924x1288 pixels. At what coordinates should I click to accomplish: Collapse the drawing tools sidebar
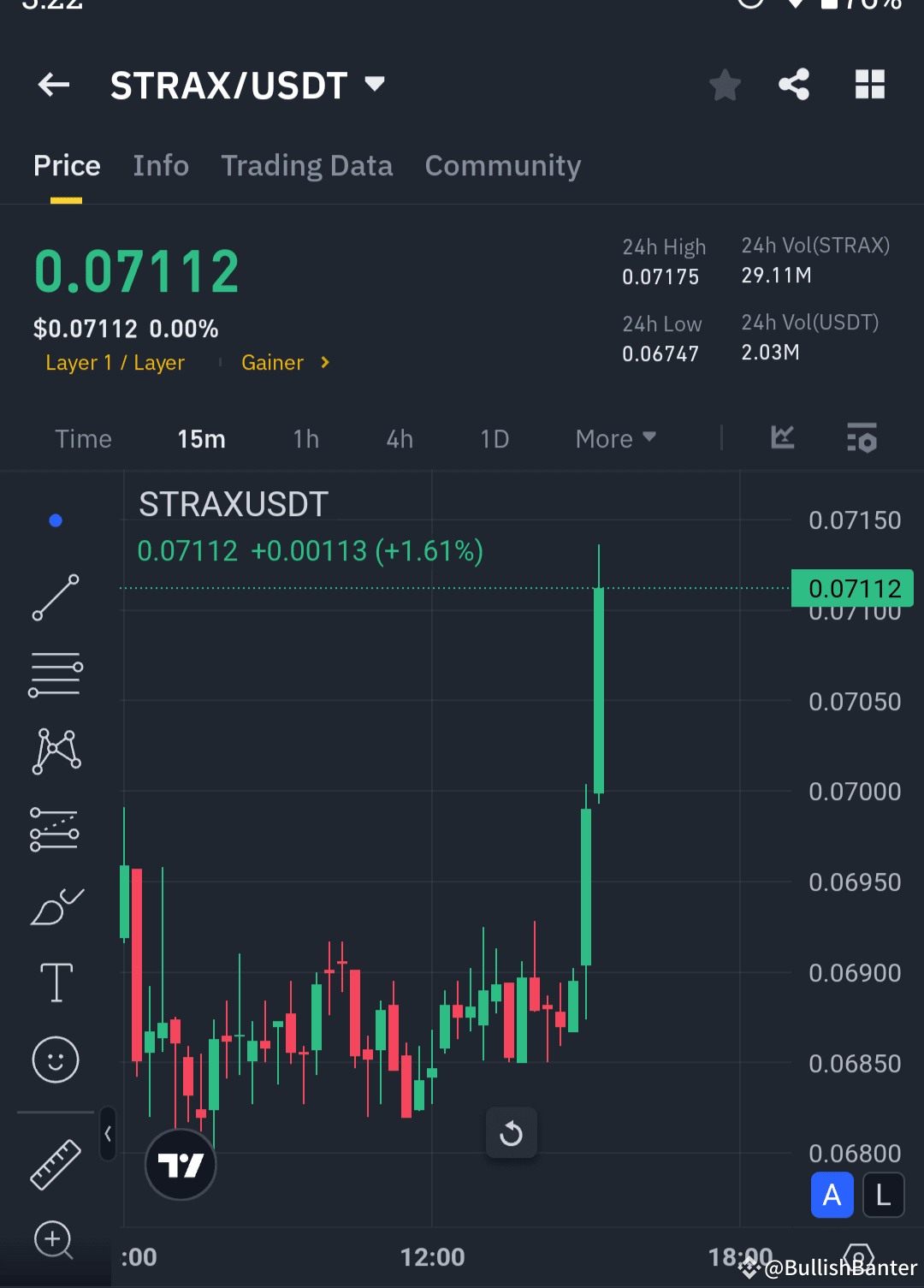(108, 1133)
